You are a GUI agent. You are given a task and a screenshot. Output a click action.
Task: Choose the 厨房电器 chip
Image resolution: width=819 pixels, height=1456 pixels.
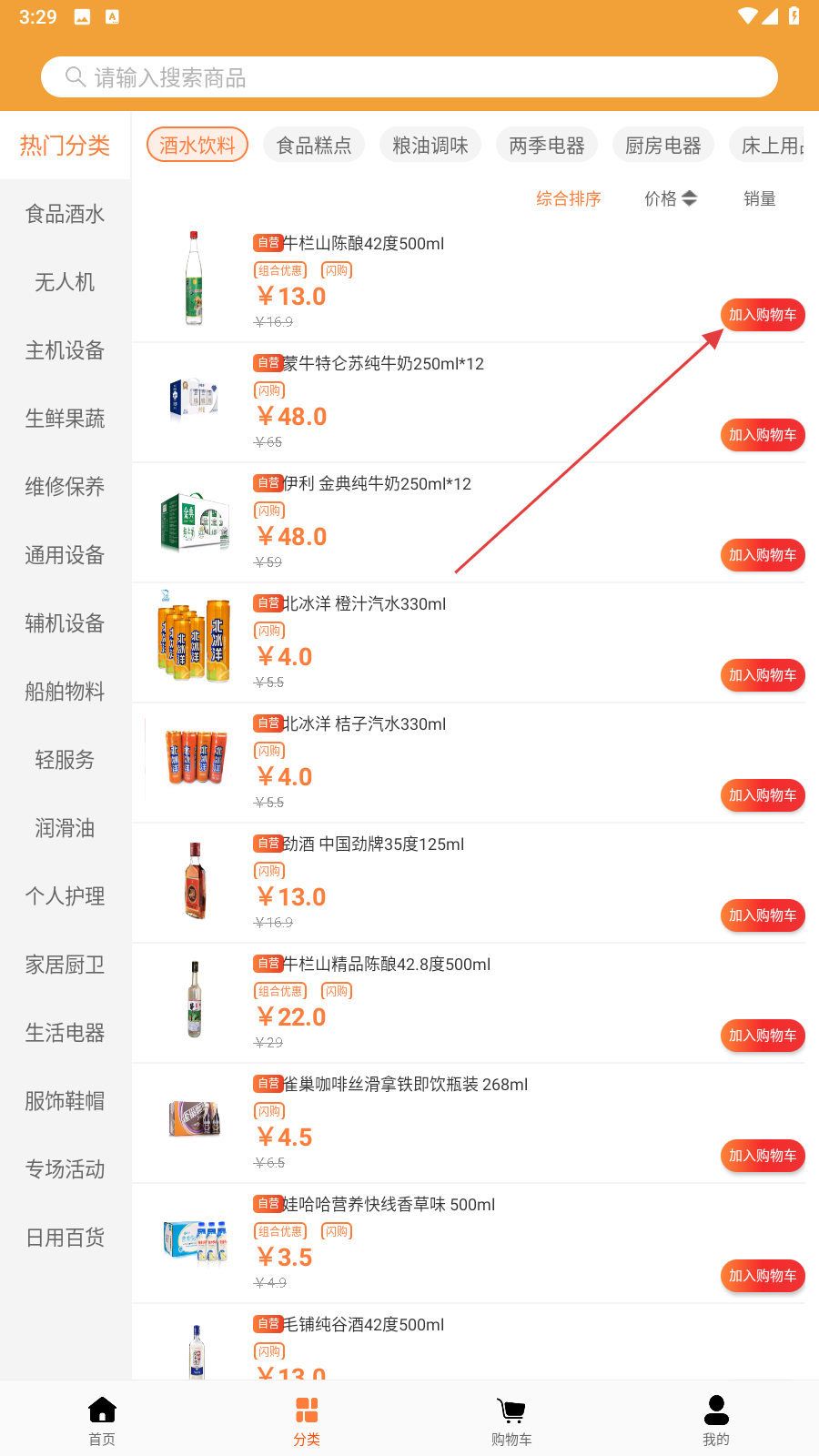click(663, 146)
